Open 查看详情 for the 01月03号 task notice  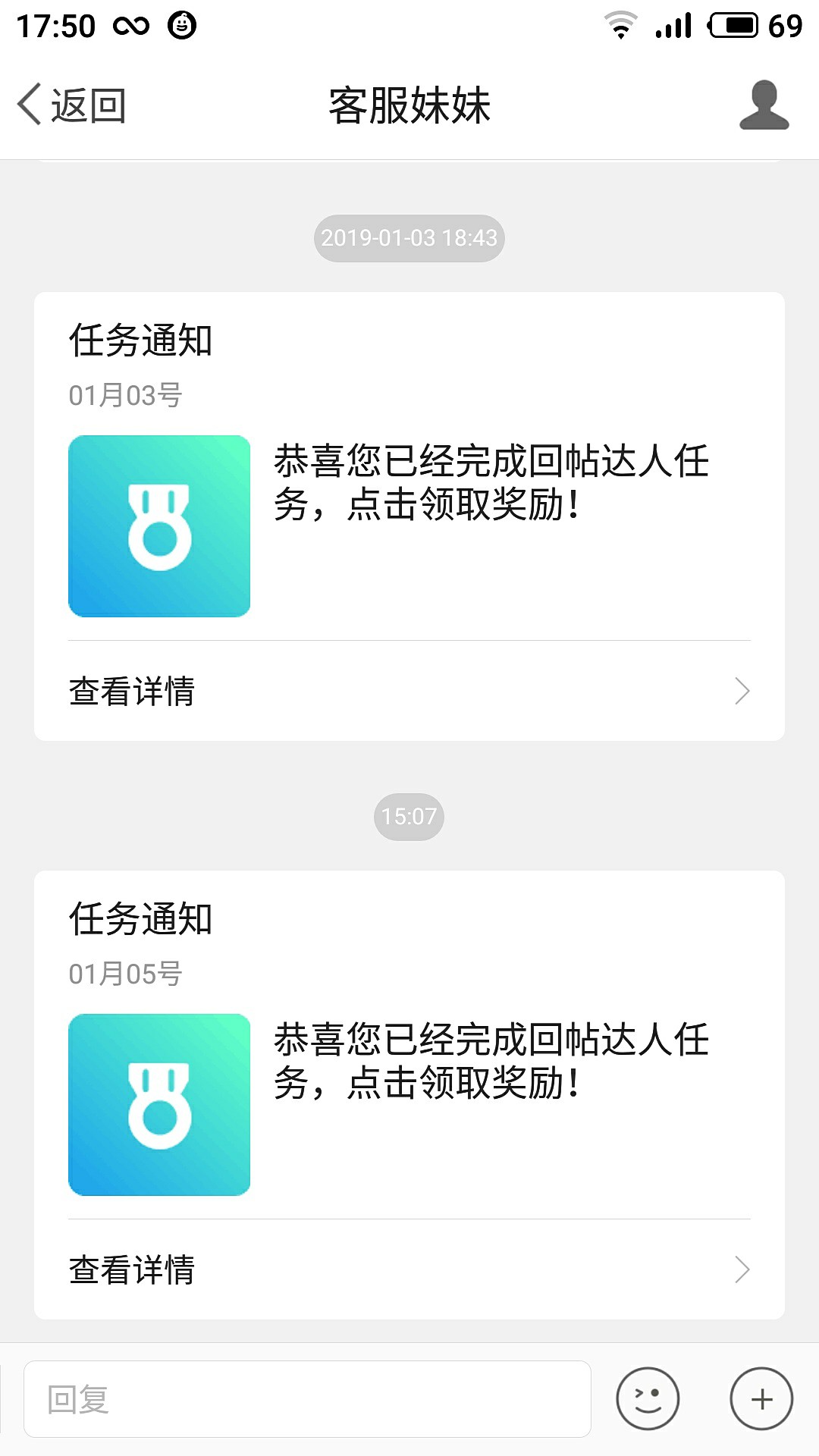click(x=409, y=691)
